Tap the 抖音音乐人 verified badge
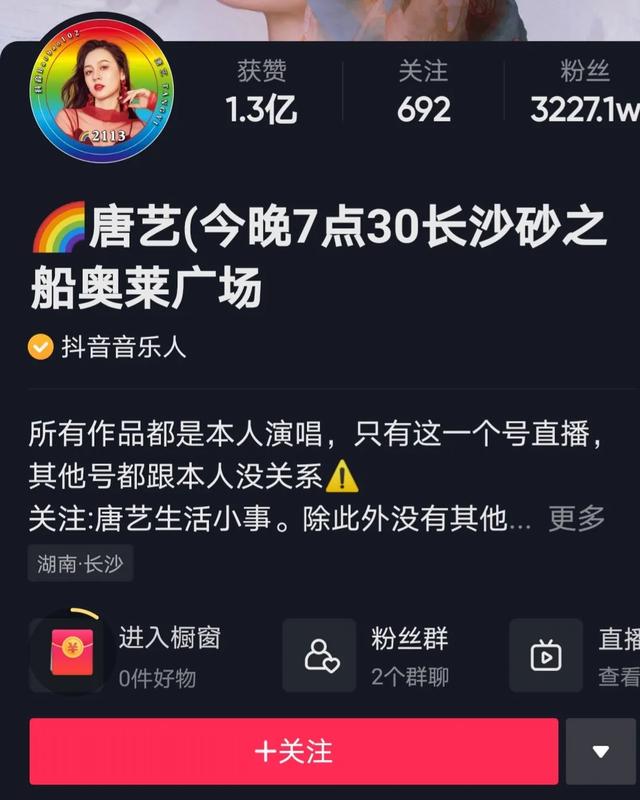Image resolution: width=640 pixels, height=800 pixels. pos(108,347)
